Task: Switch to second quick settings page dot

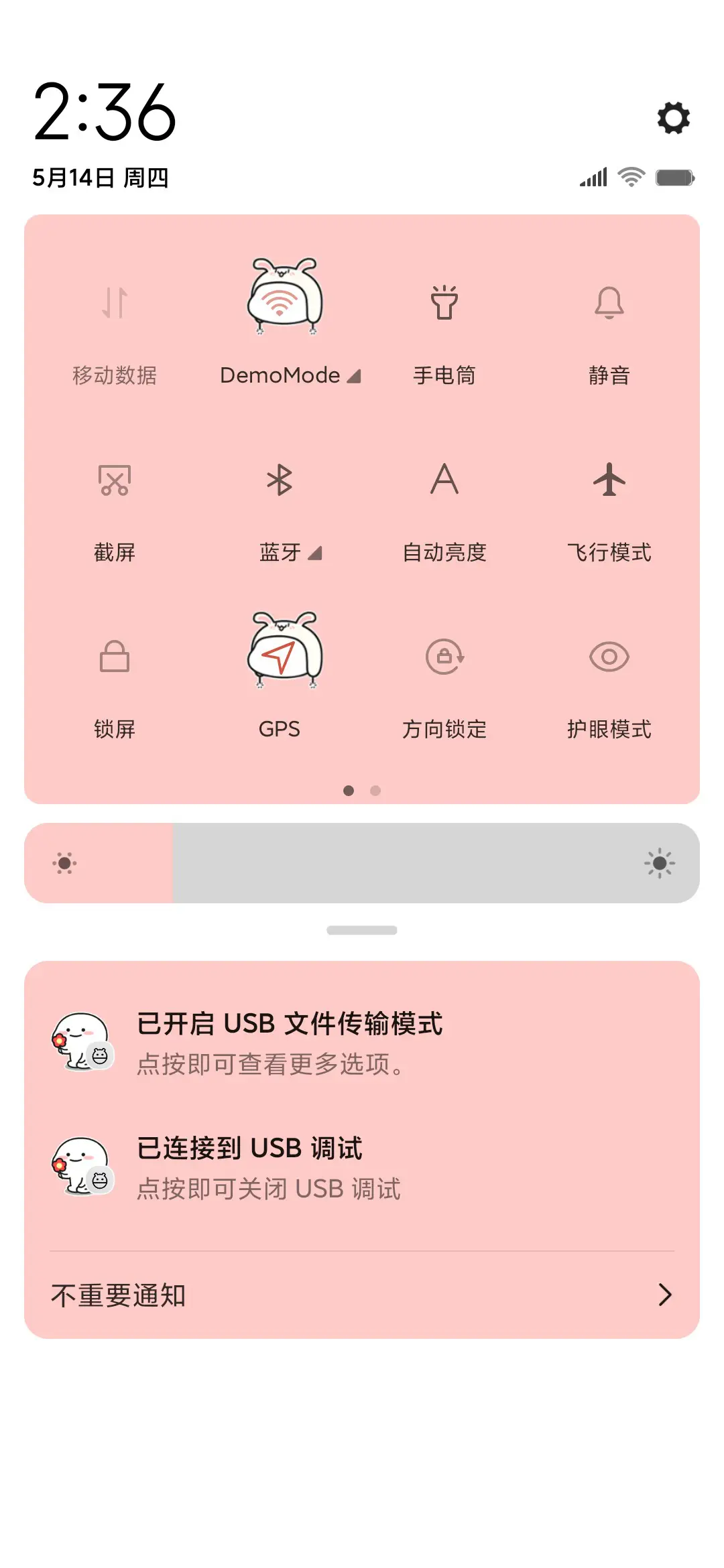Action: pyautogui.click(x=376, y=791)
